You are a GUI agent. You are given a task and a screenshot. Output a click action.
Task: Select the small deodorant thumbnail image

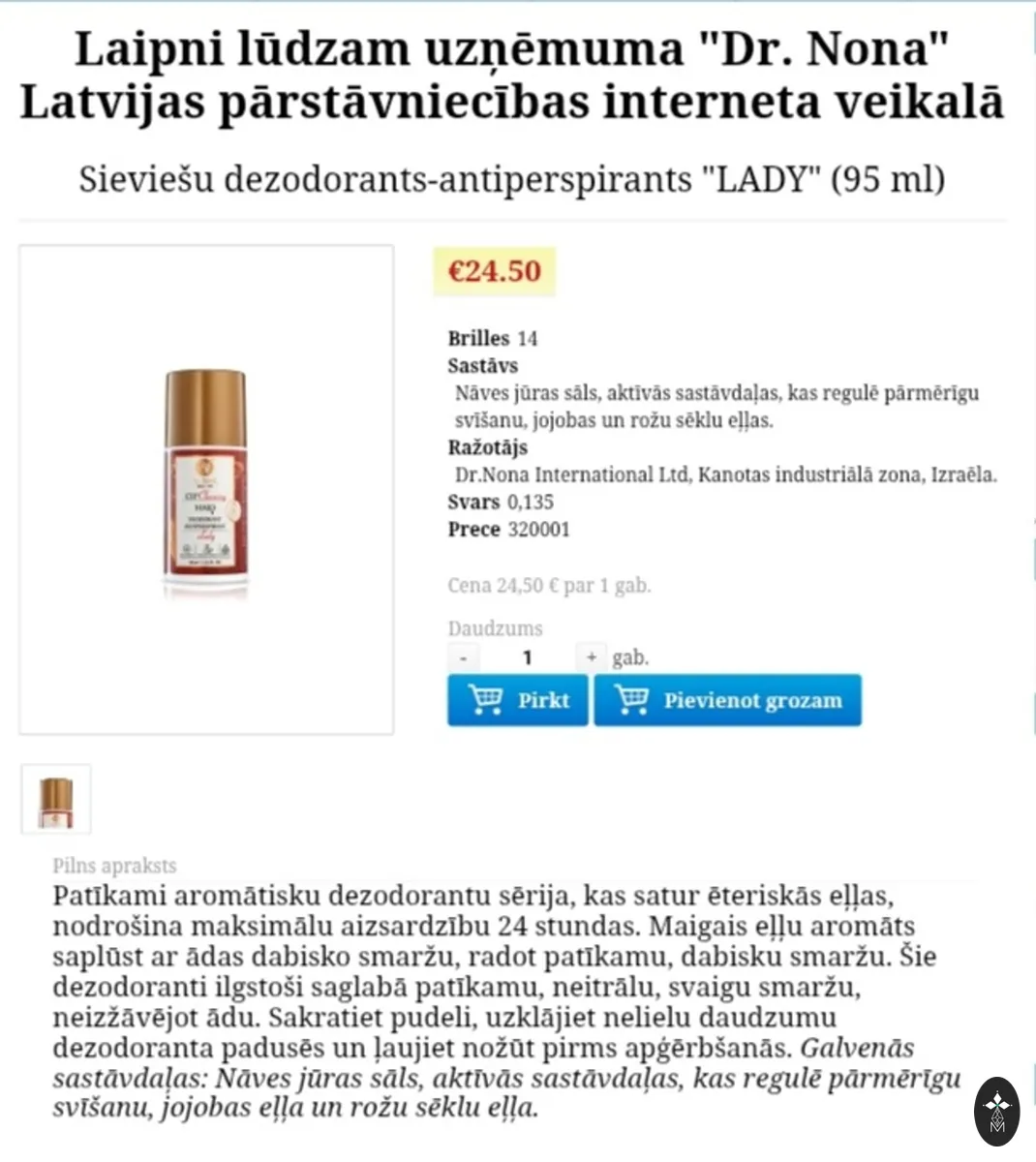(x=56, y=800)
